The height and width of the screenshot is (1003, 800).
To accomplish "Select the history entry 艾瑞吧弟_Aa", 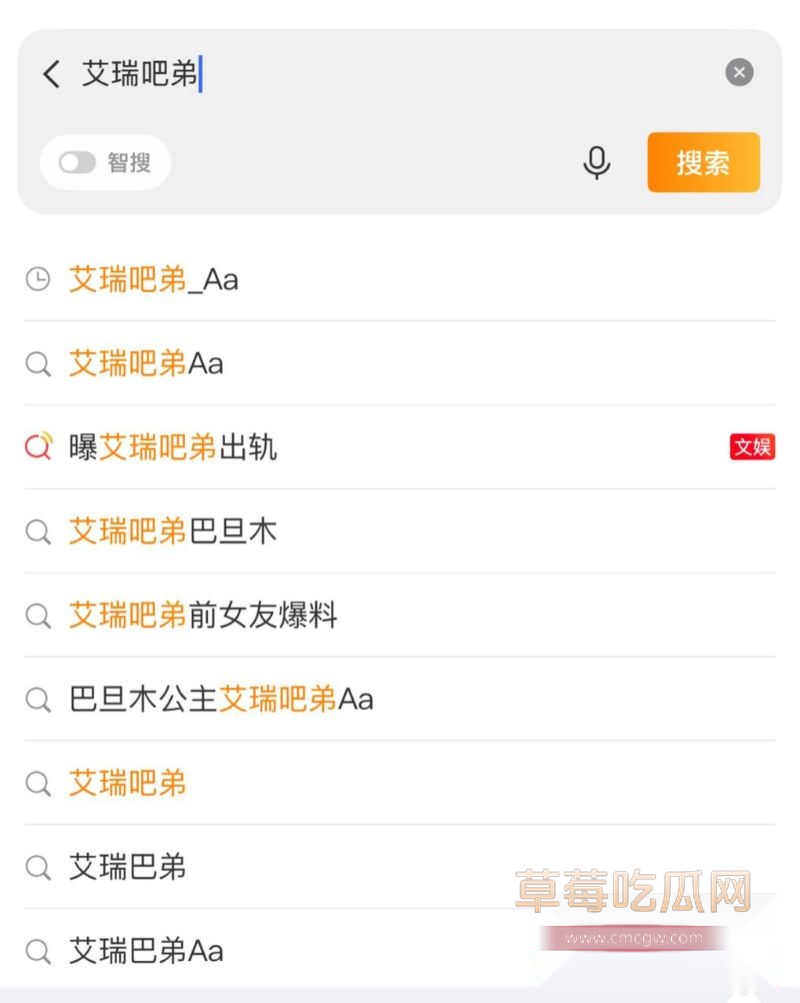I will (153, 279).
